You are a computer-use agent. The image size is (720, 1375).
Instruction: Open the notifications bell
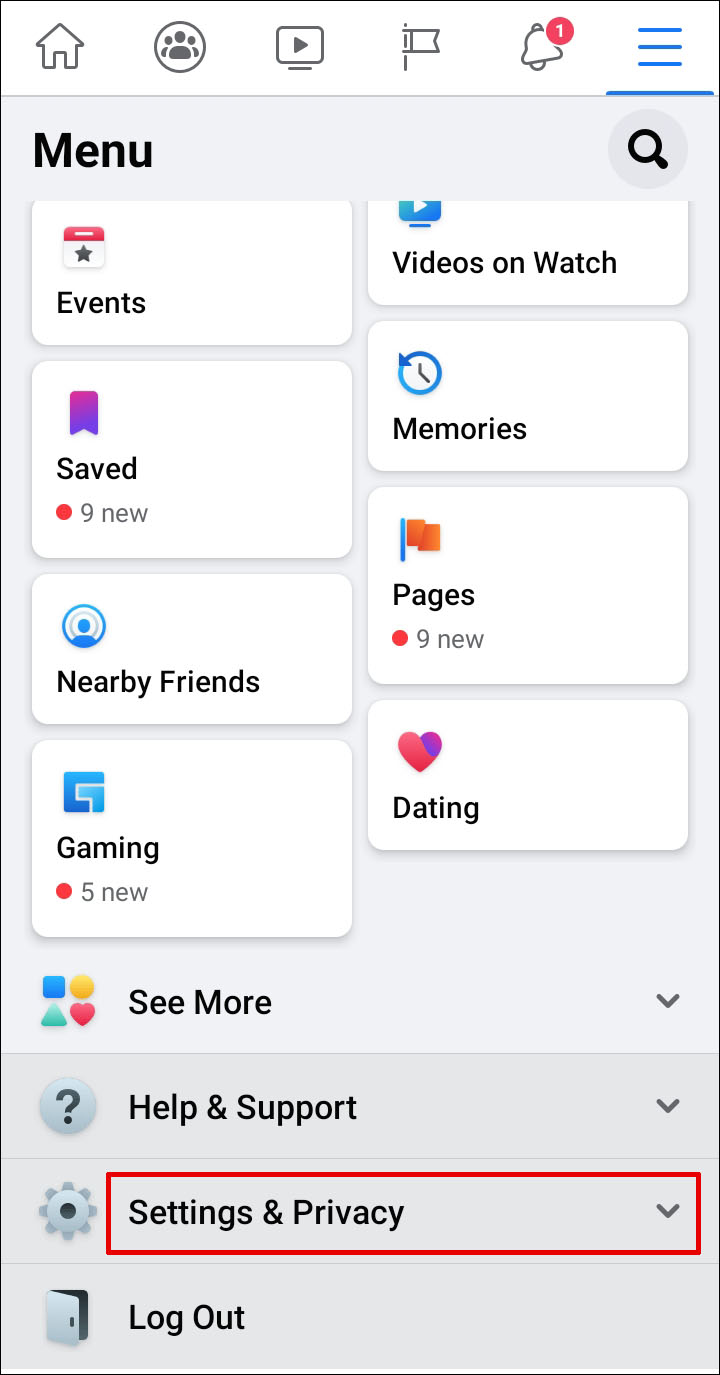pos(541,47)
